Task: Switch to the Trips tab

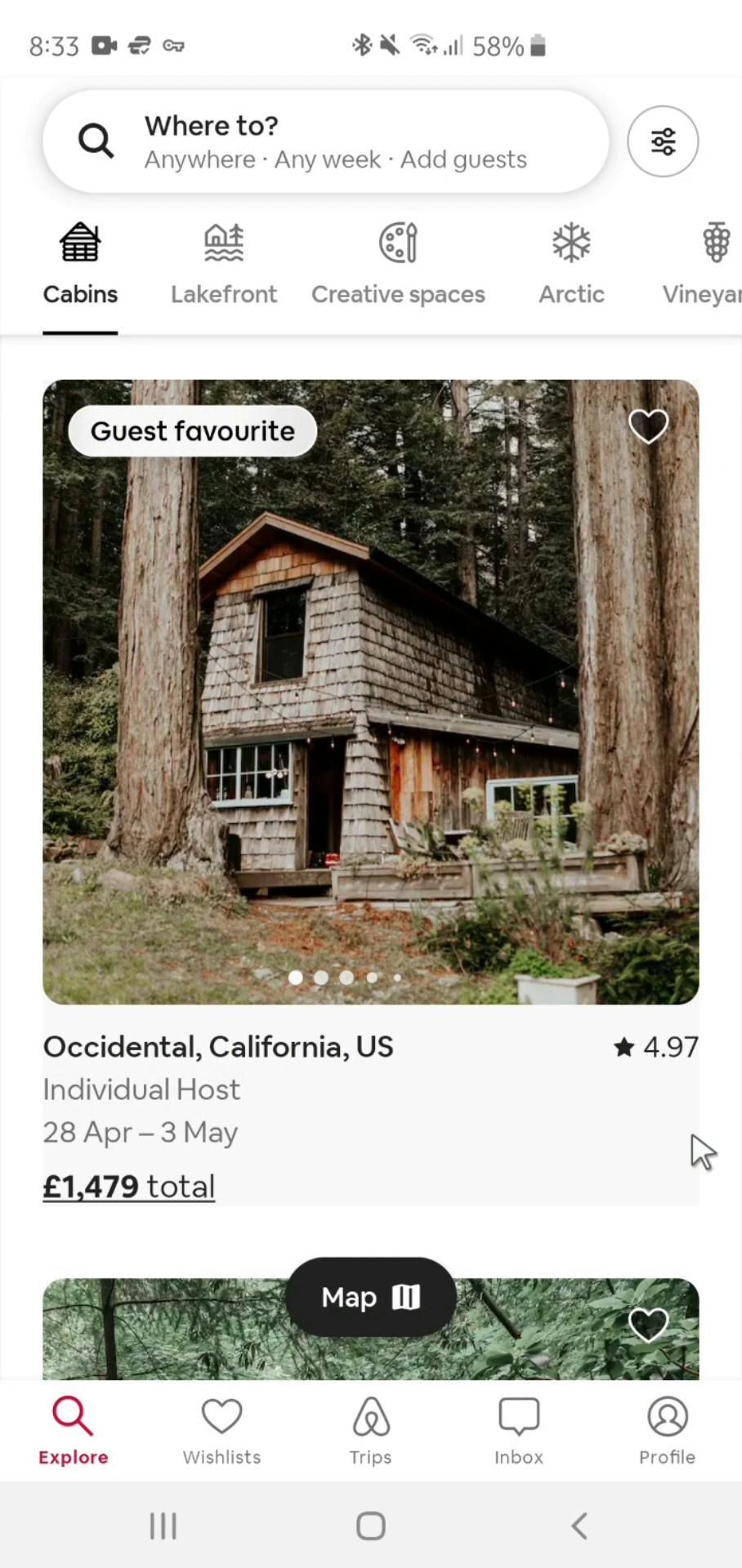Action: pos(370,1431)
